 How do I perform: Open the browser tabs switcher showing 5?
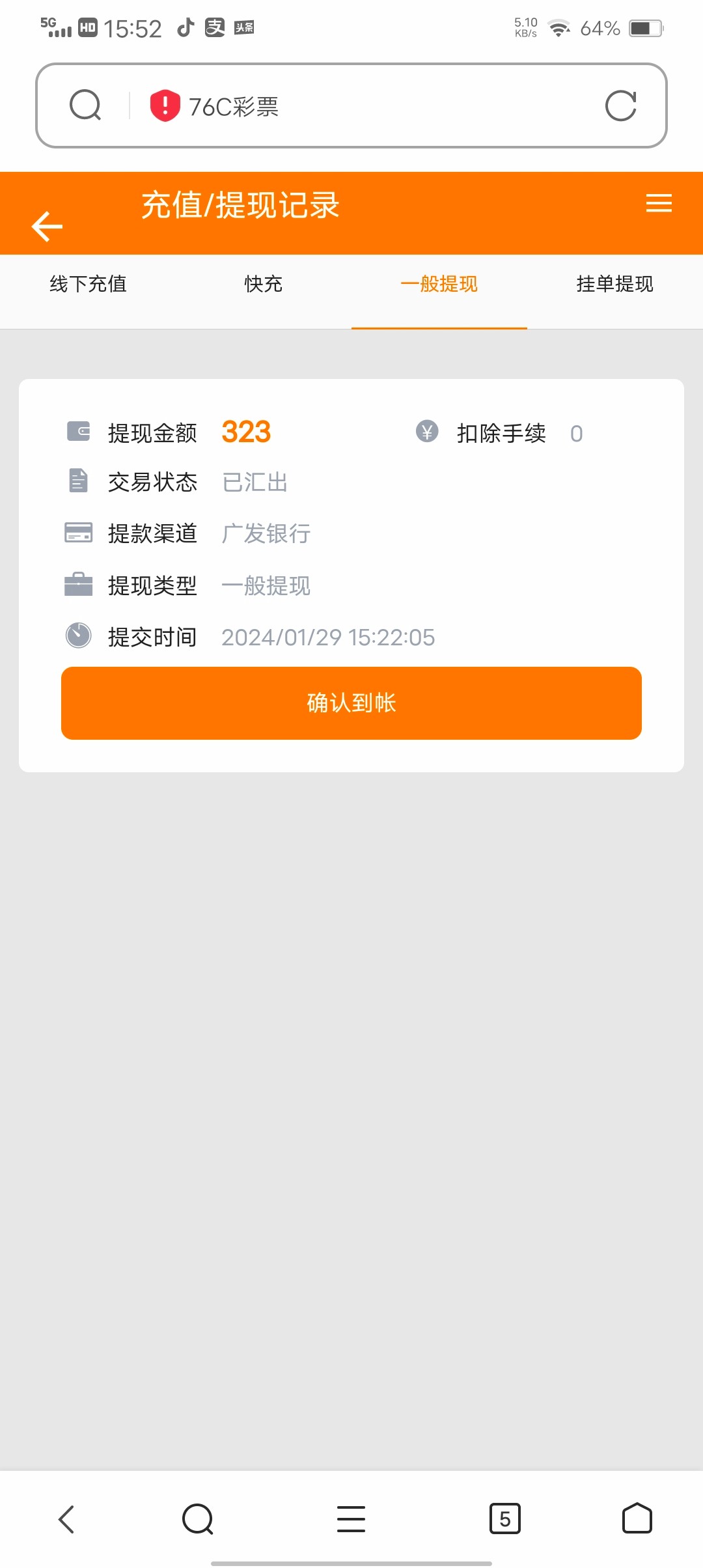point(504,1519)
